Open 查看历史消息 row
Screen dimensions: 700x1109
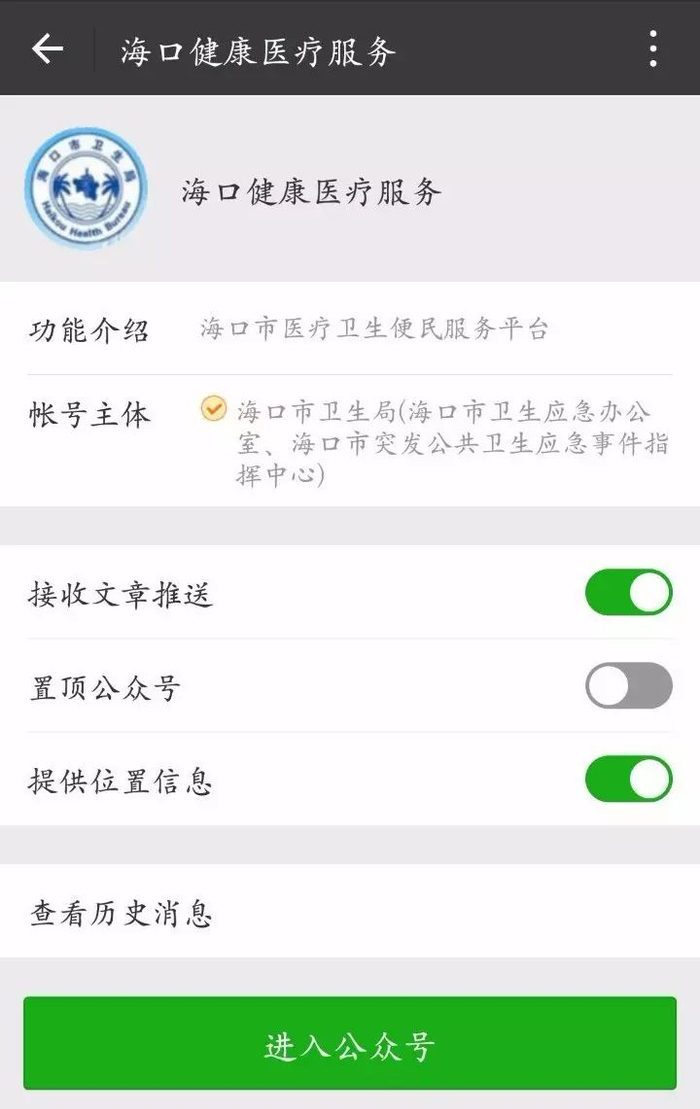(x=350, y=912)
